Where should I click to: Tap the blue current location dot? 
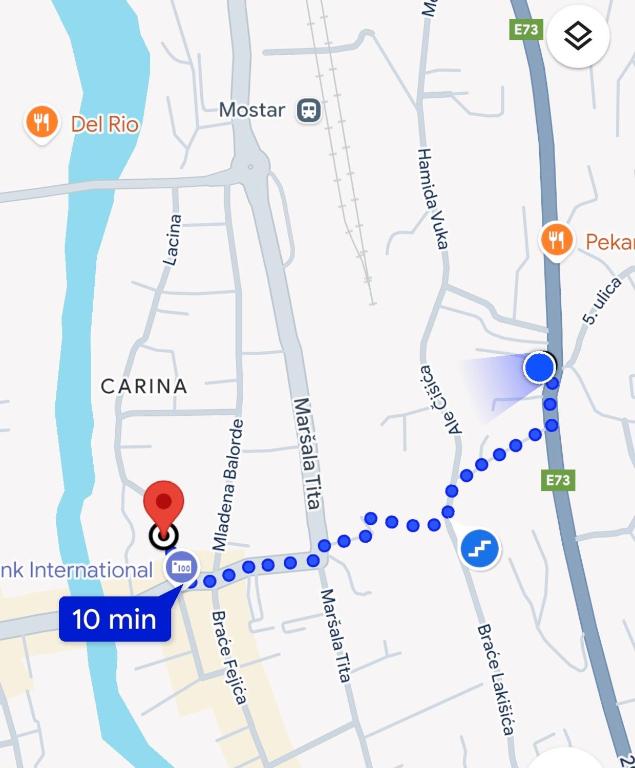pyautogui.click(x=539, y=368)
